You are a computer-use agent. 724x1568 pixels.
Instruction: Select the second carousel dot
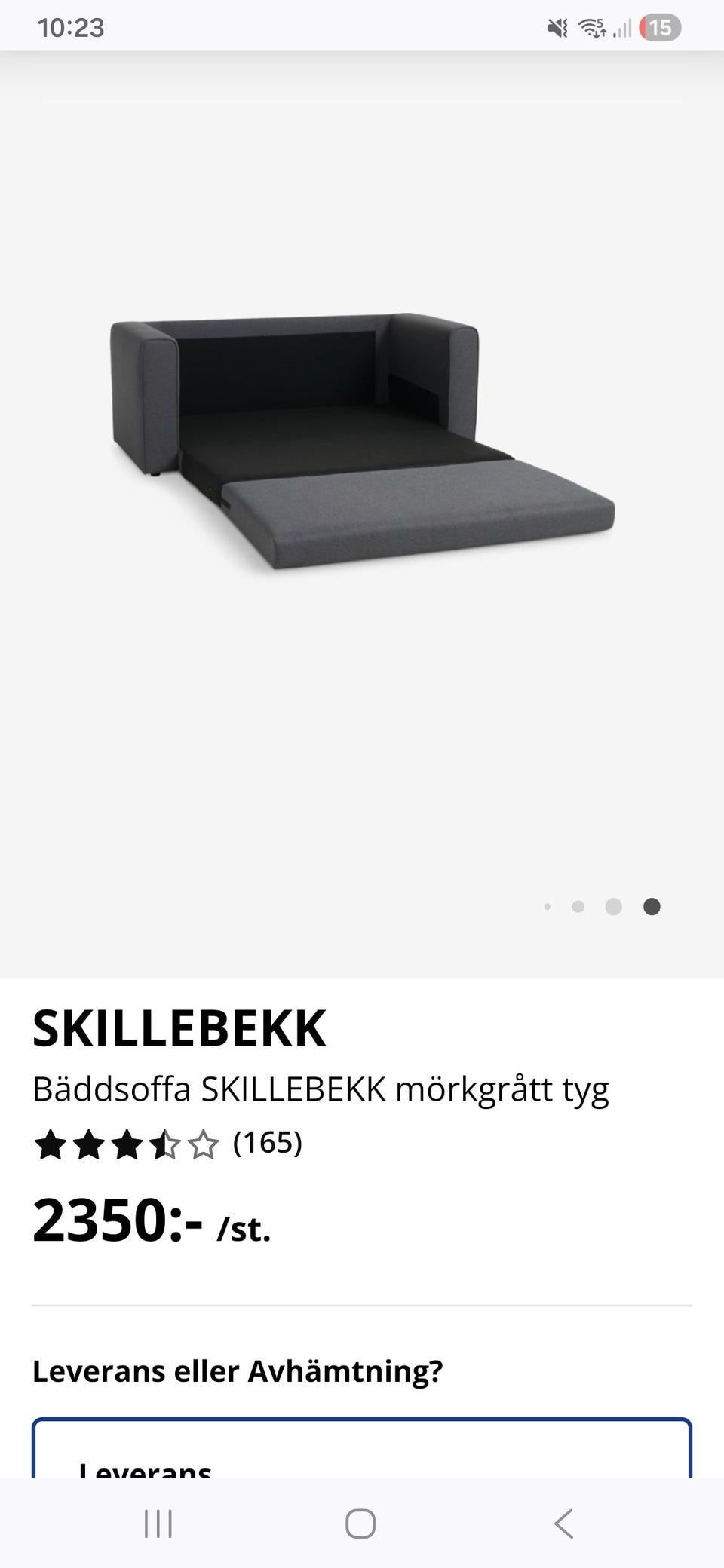pos(579,907)
